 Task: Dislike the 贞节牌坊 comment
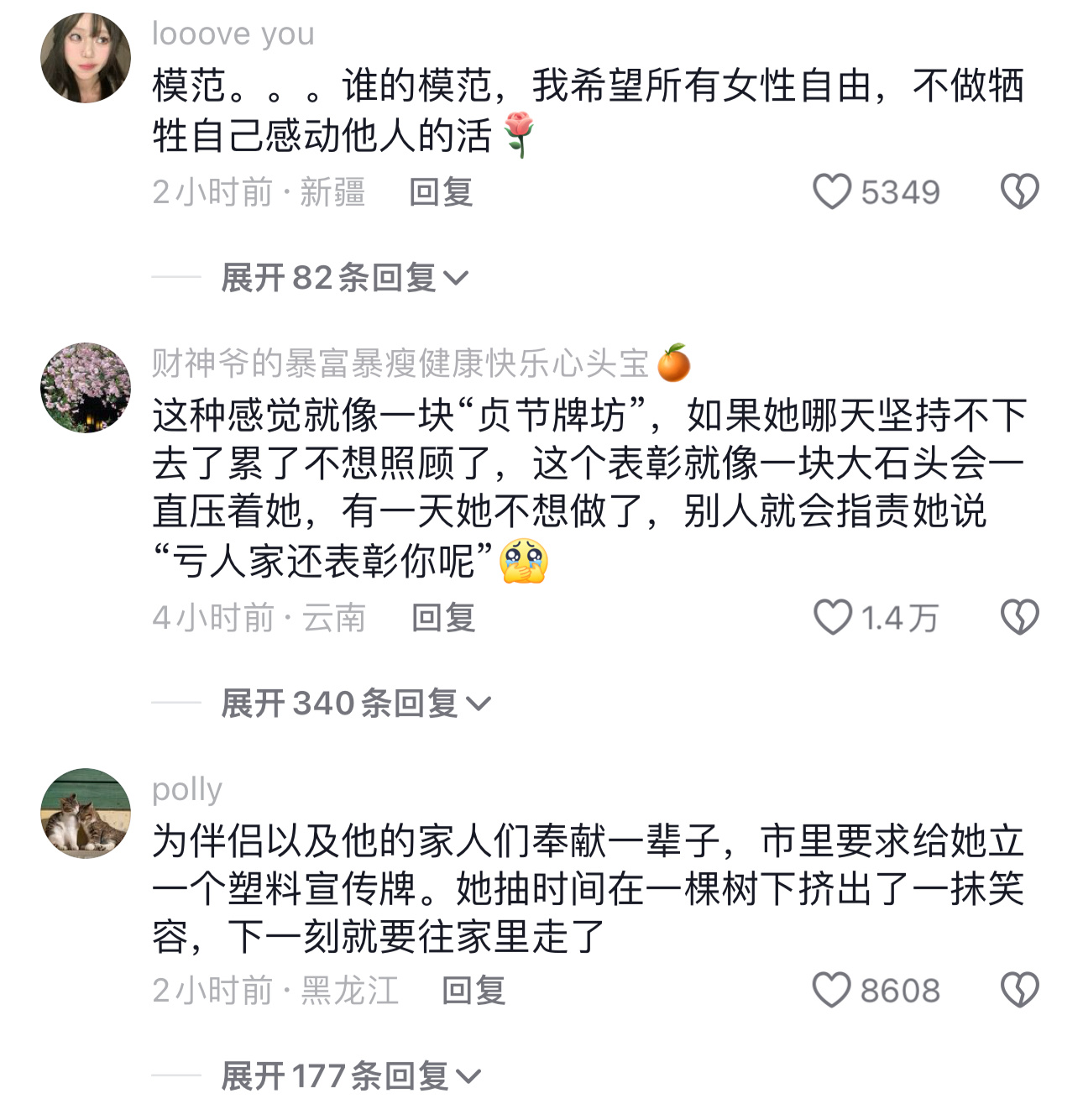pyautogui.click(x=1019, y=617)
